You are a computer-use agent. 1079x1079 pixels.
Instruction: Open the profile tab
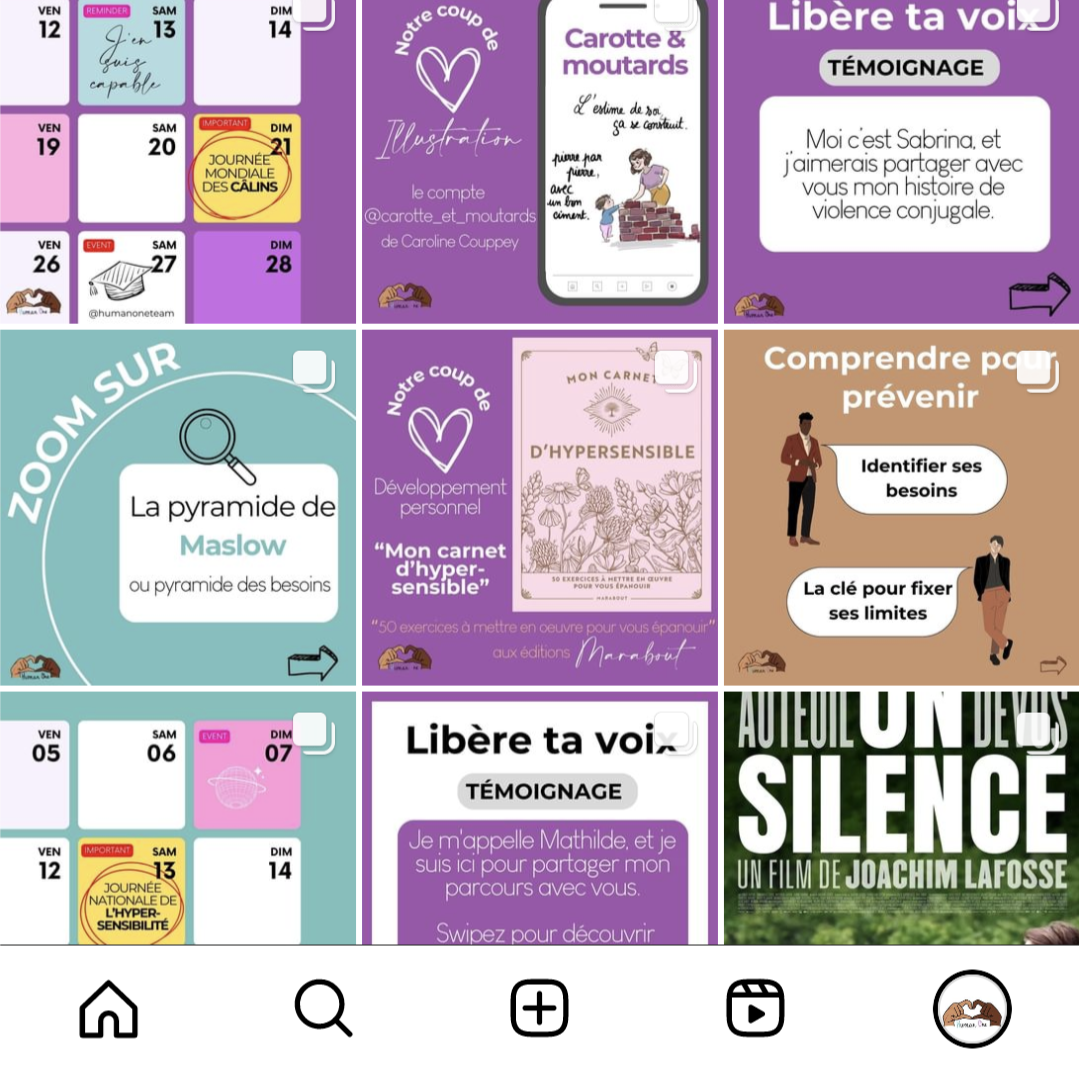point(971,1008)
